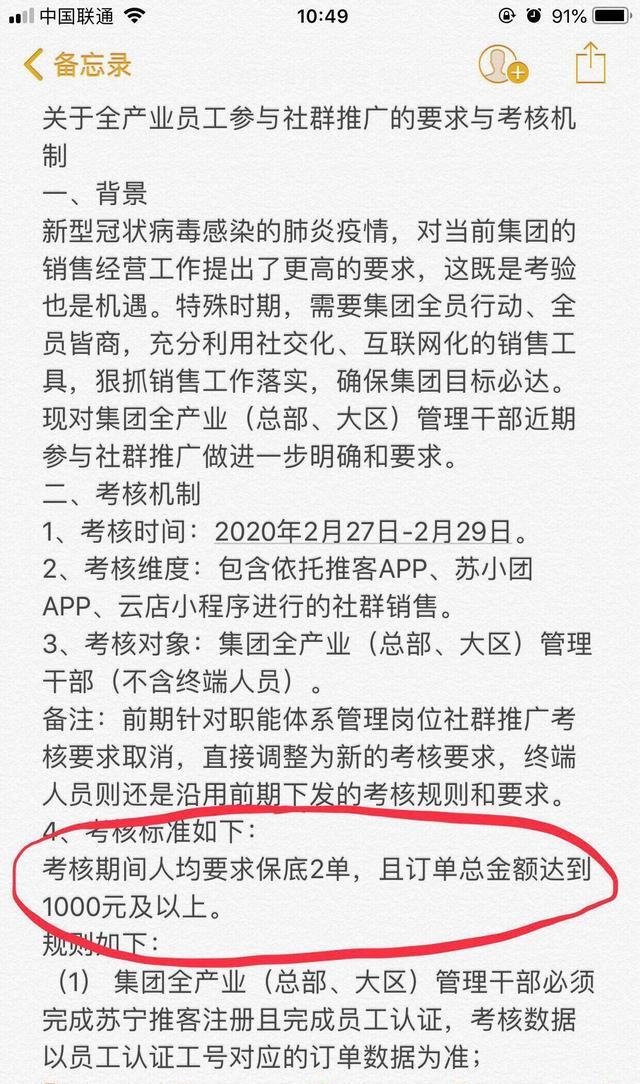640x1084 pixels.
Task: Go back to the 备忘录 notes list
Action: click(78, 65)
